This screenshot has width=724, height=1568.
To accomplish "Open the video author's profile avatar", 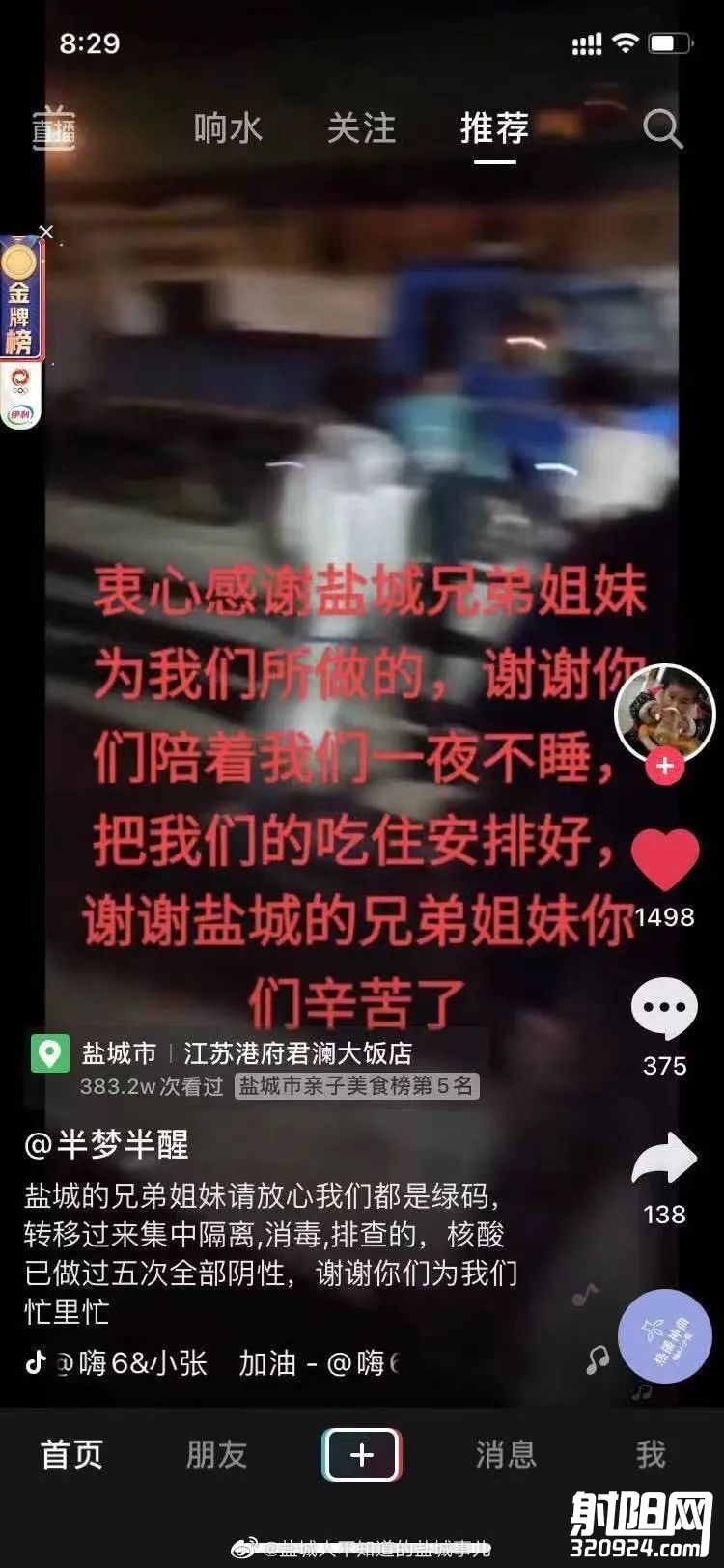I will [664, 713].
